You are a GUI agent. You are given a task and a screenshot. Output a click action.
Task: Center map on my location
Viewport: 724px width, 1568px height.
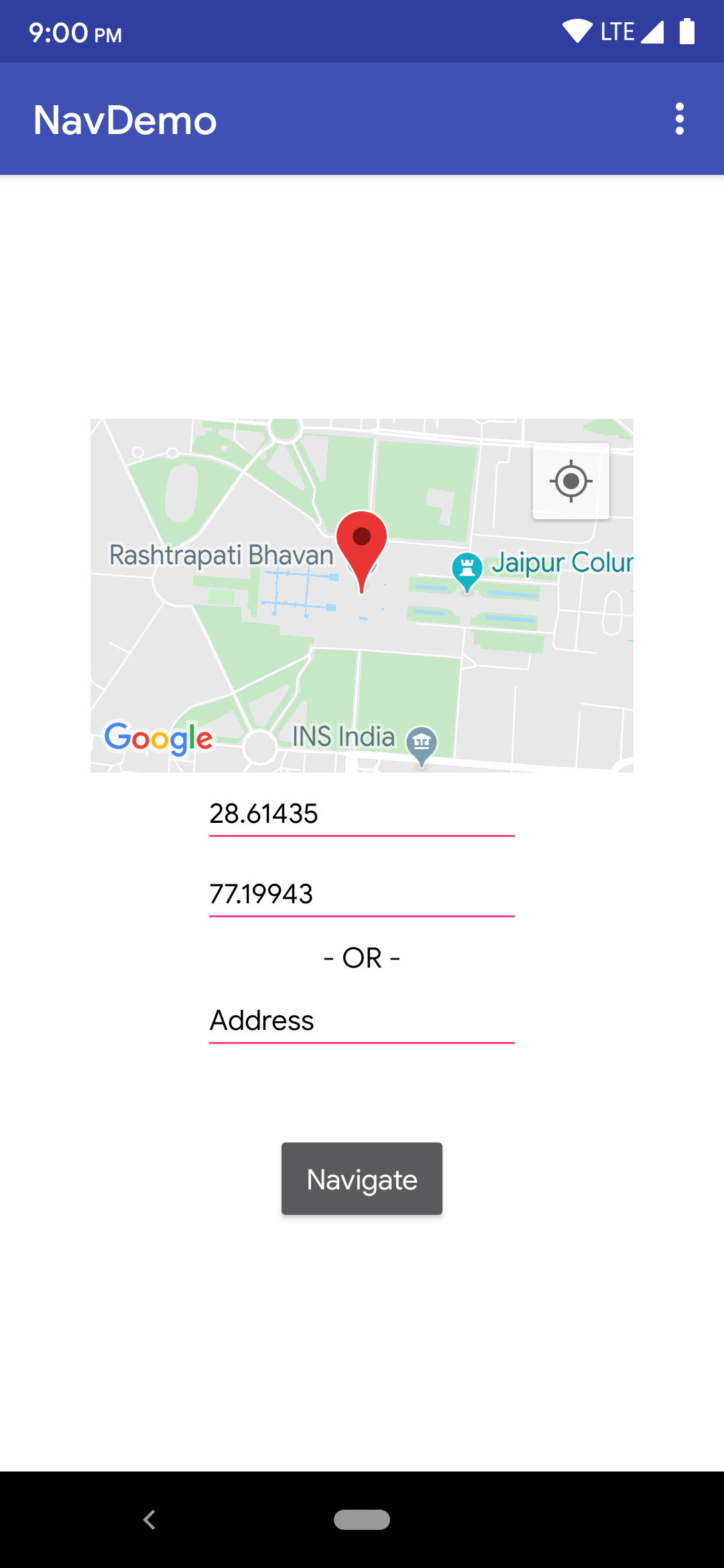571,481
